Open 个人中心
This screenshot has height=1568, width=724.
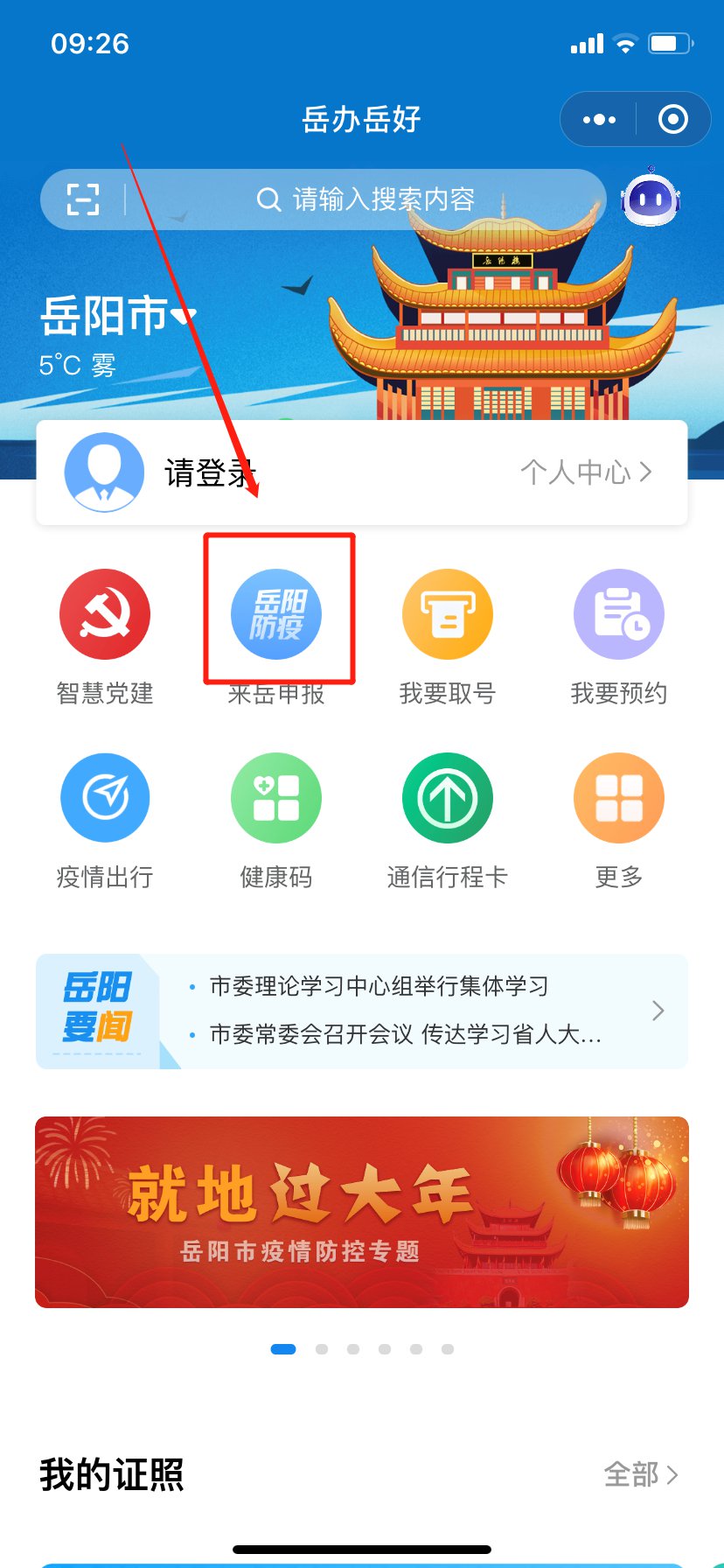click(x=586, y=472)
